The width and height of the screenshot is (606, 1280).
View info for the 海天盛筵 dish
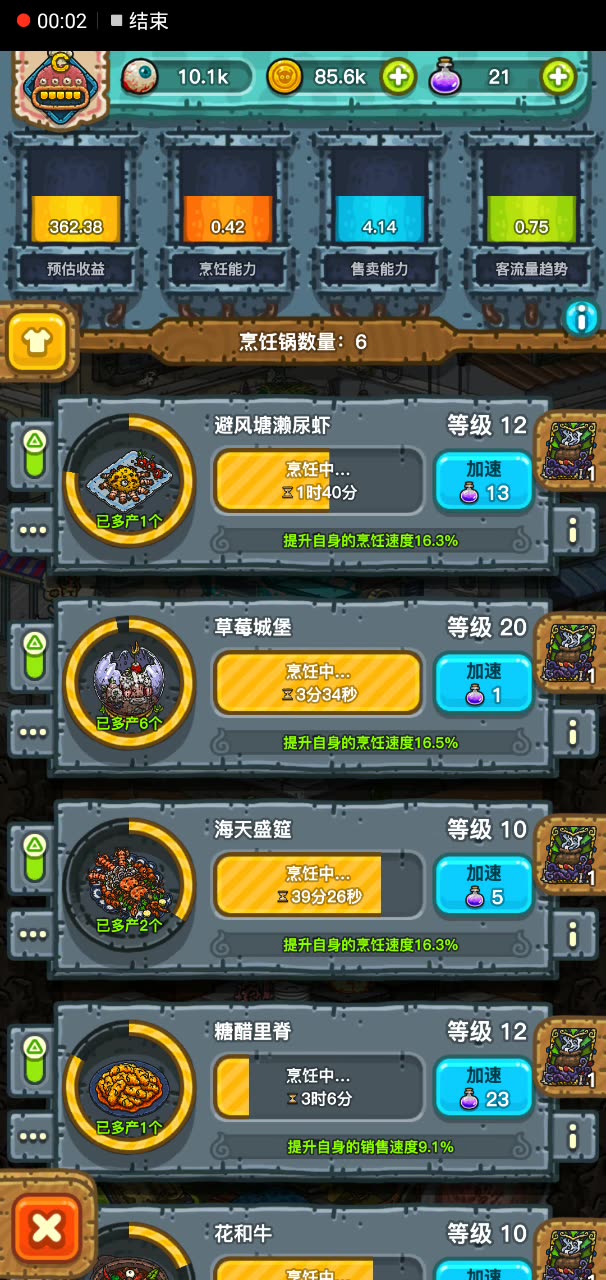tap(573, 933)
